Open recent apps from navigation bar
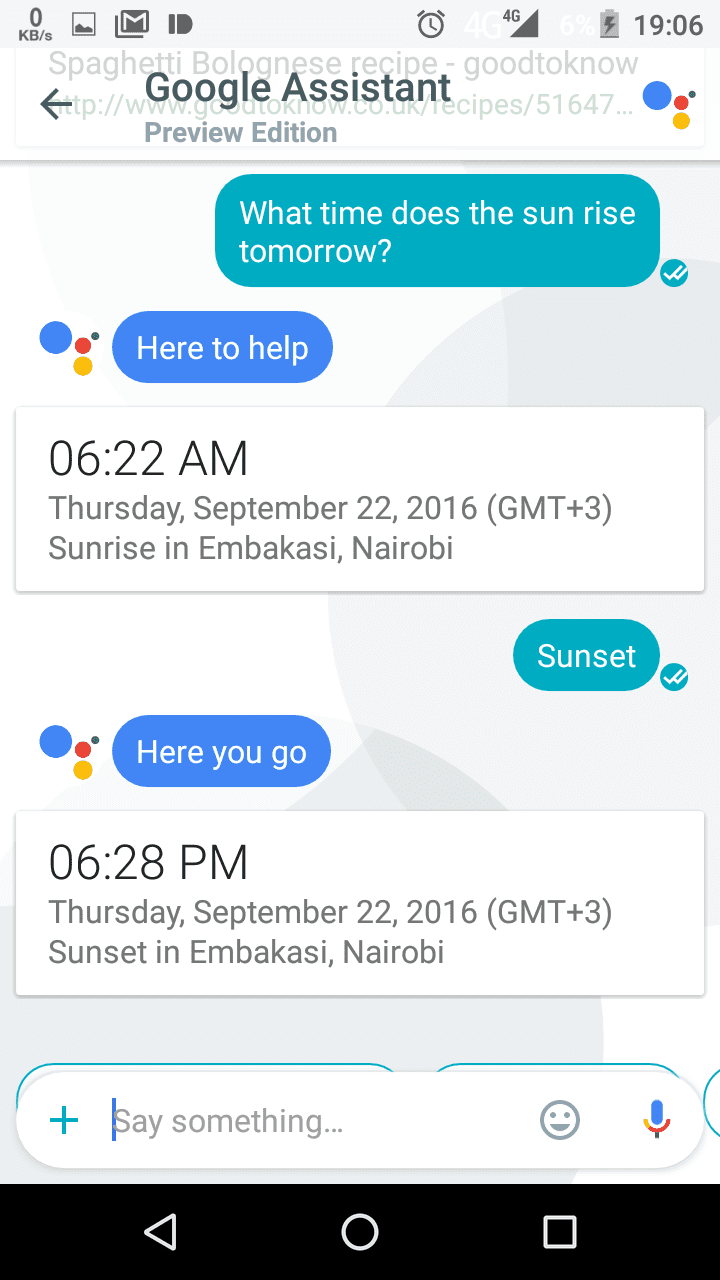Screen dimensions: 720x1280 (560, 1232)
